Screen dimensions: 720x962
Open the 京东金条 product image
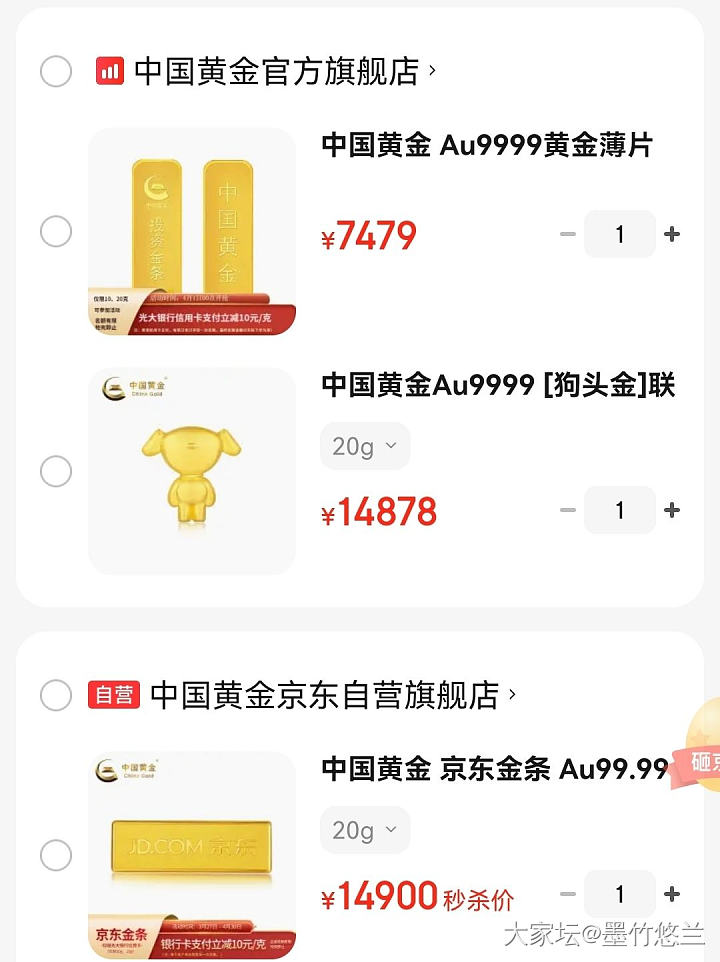pos(192,855)
